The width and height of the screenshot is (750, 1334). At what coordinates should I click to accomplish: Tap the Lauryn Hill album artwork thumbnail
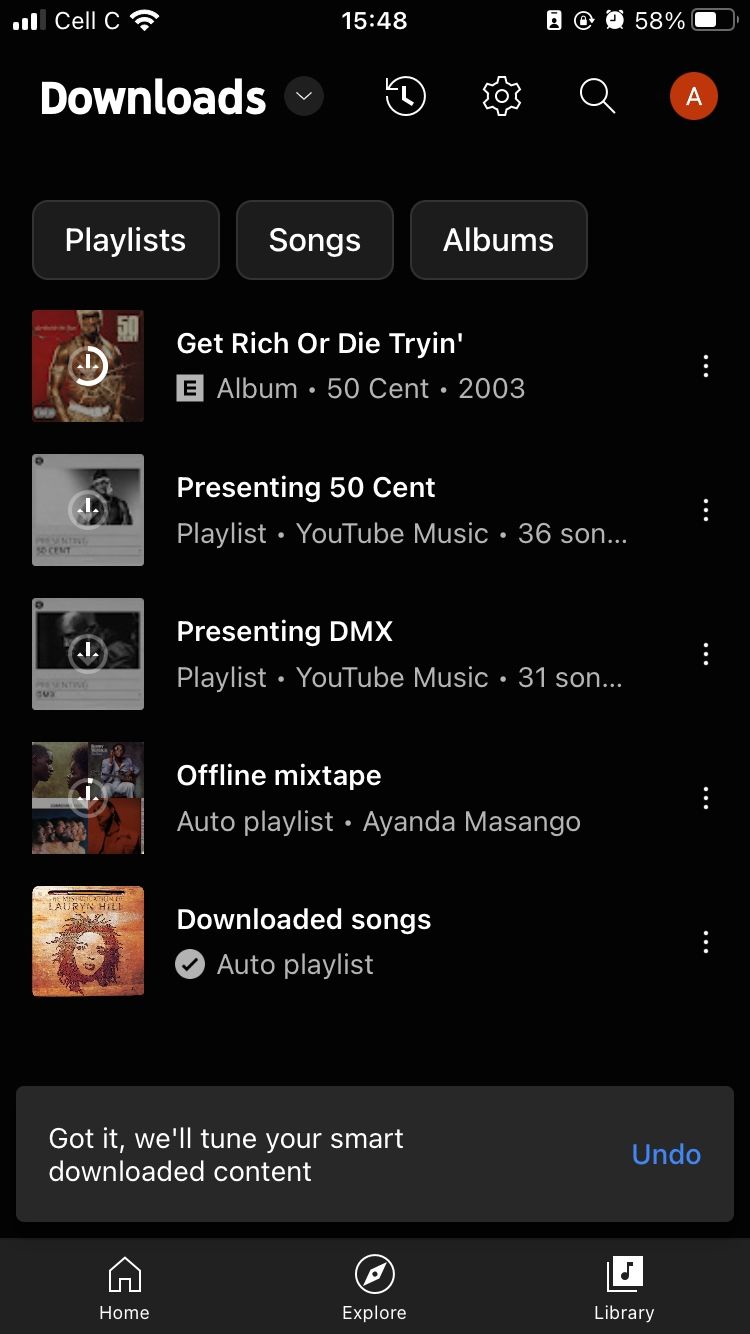[x=88, y=941]
